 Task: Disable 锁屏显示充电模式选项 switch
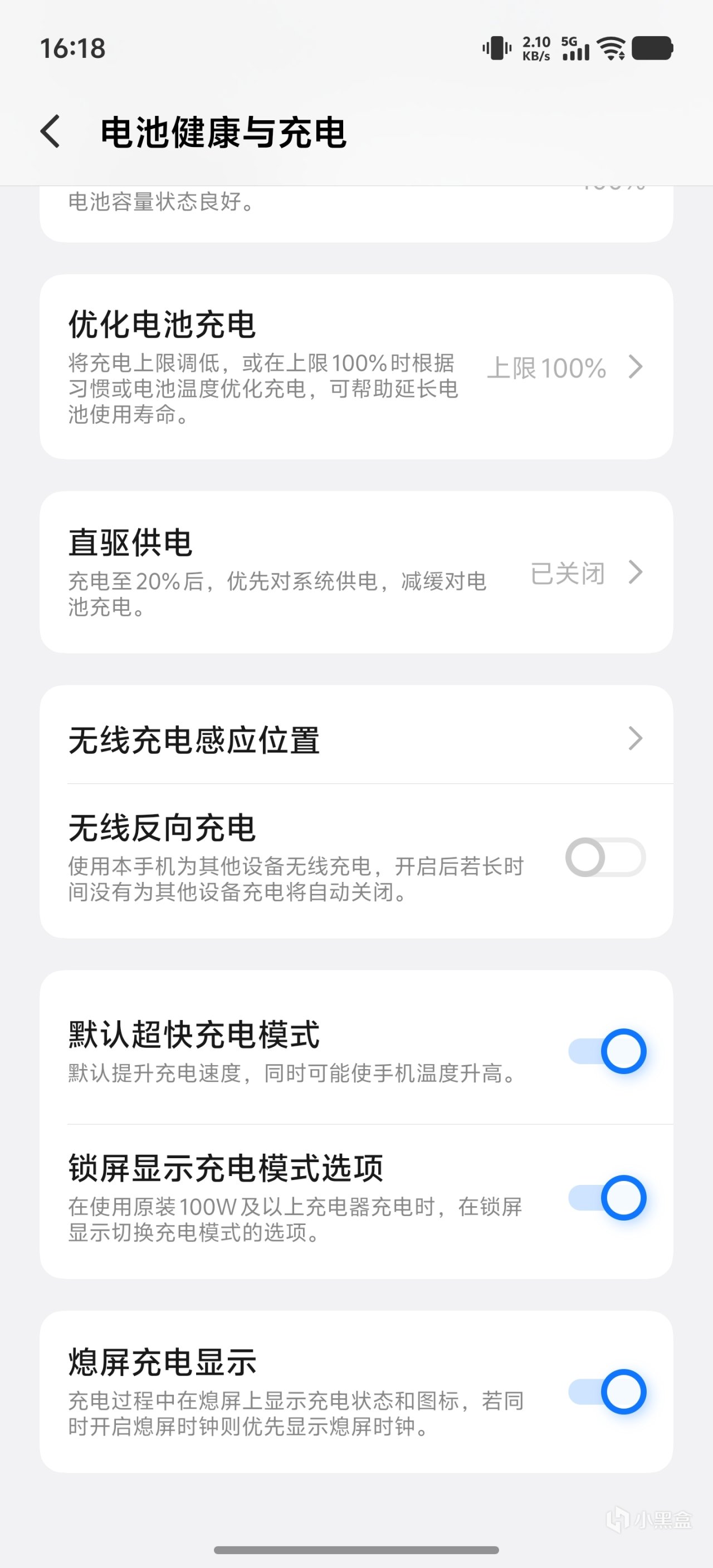(x=607, y=1197)
